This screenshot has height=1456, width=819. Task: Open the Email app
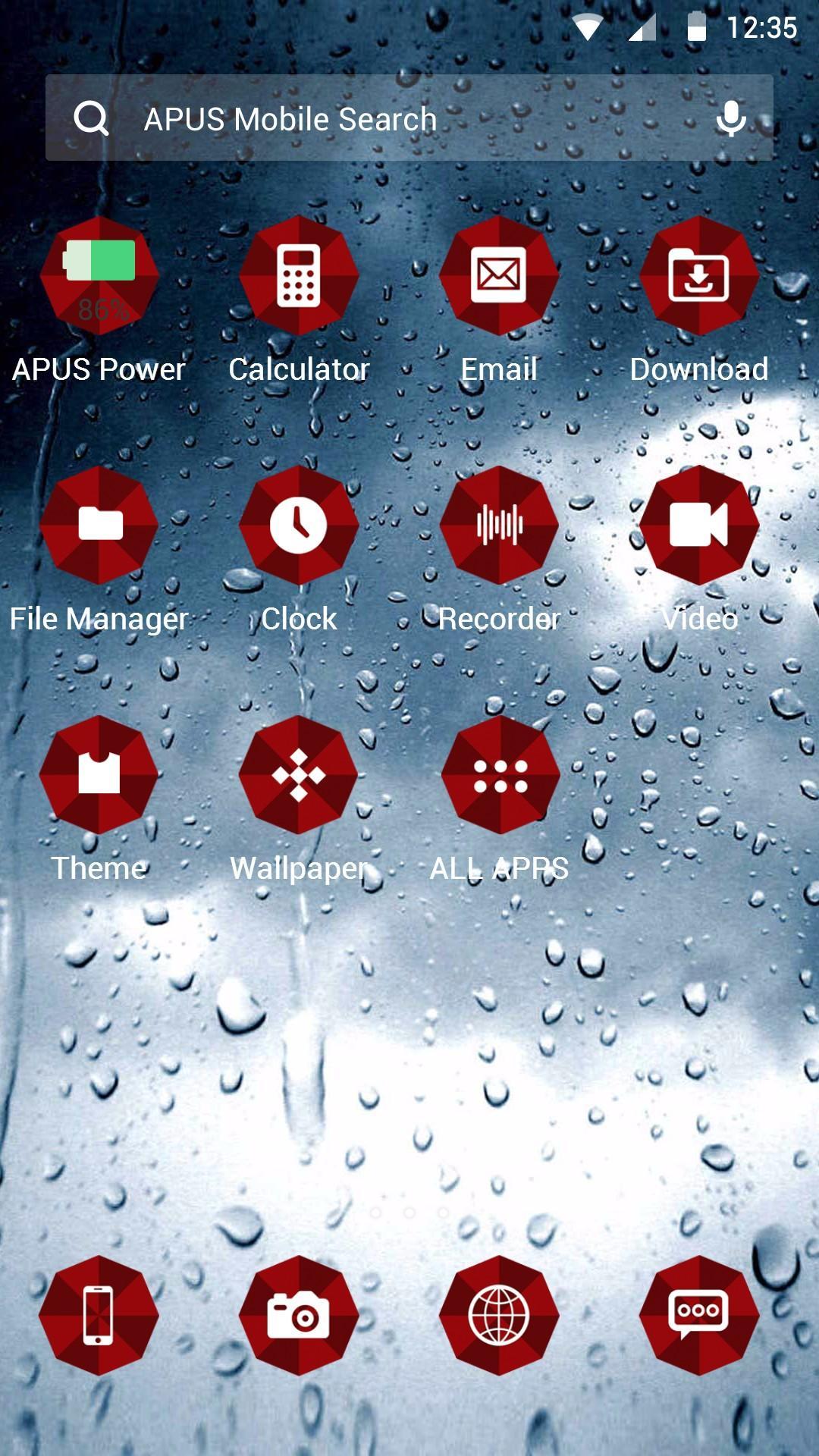tap(499, 276)
